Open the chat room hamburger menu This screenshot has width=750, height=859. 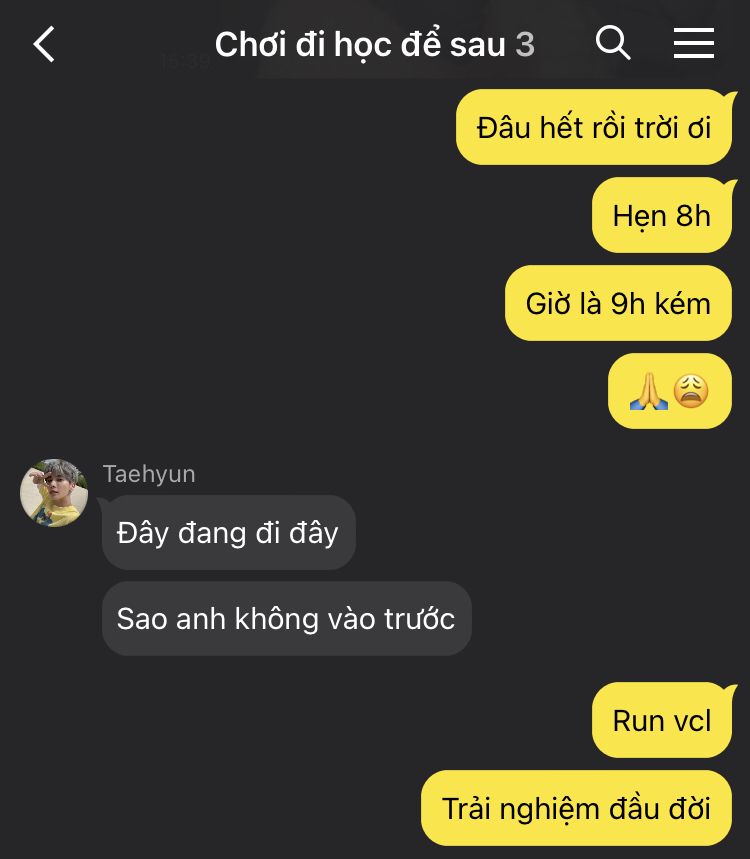(x=693, y=43)
